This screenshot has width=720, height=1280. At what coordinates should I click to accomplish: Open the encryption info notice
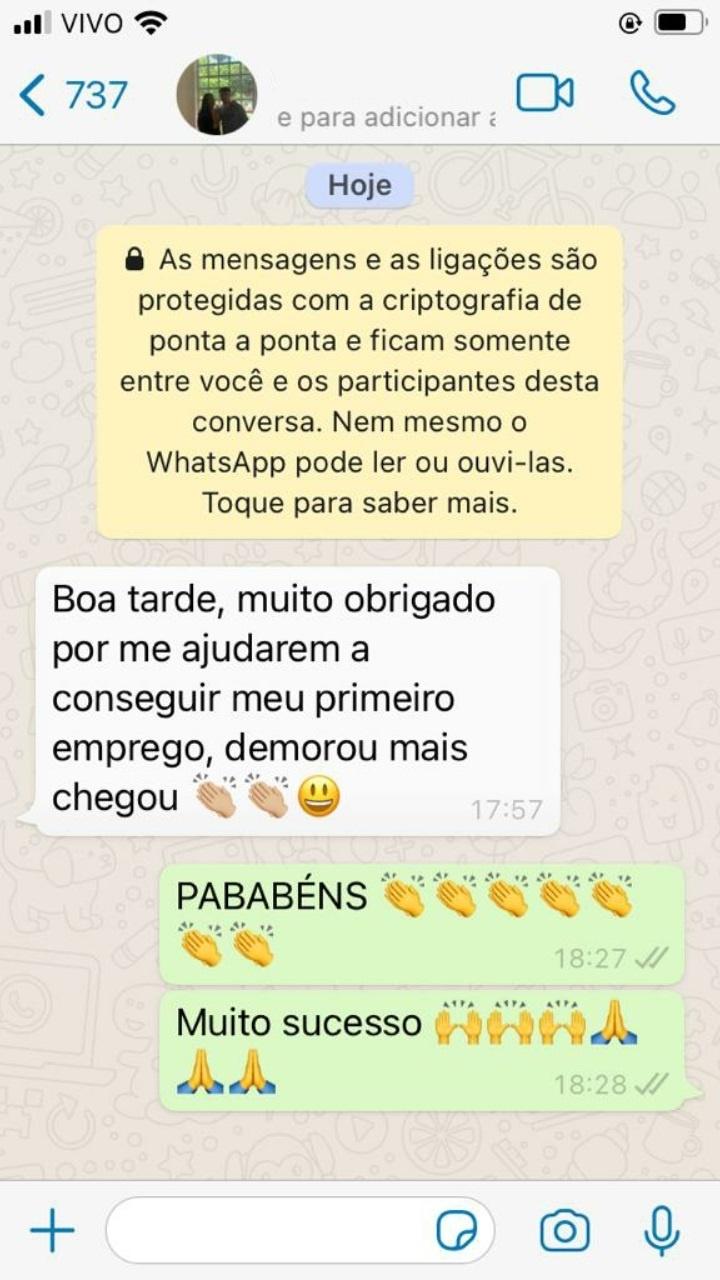pos(359,381)
